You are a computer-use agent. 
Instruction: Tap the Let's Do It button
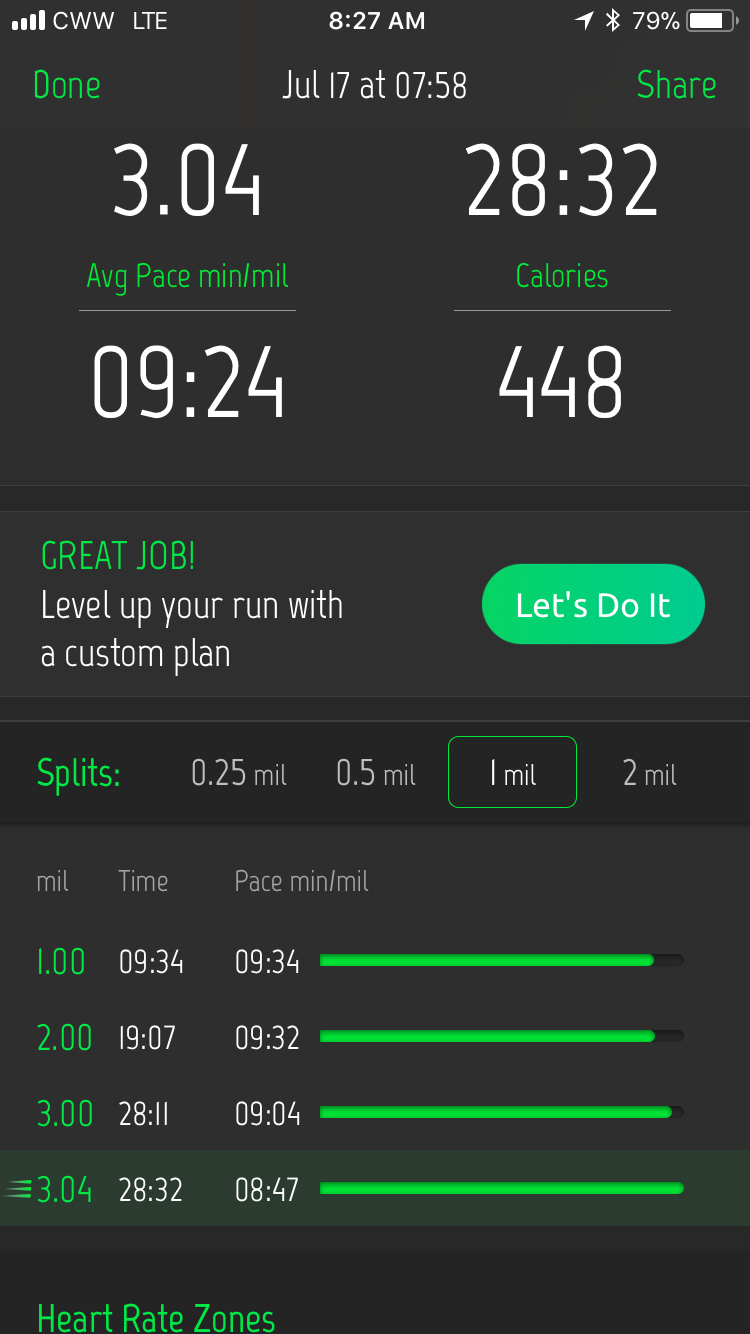(593, 604)
